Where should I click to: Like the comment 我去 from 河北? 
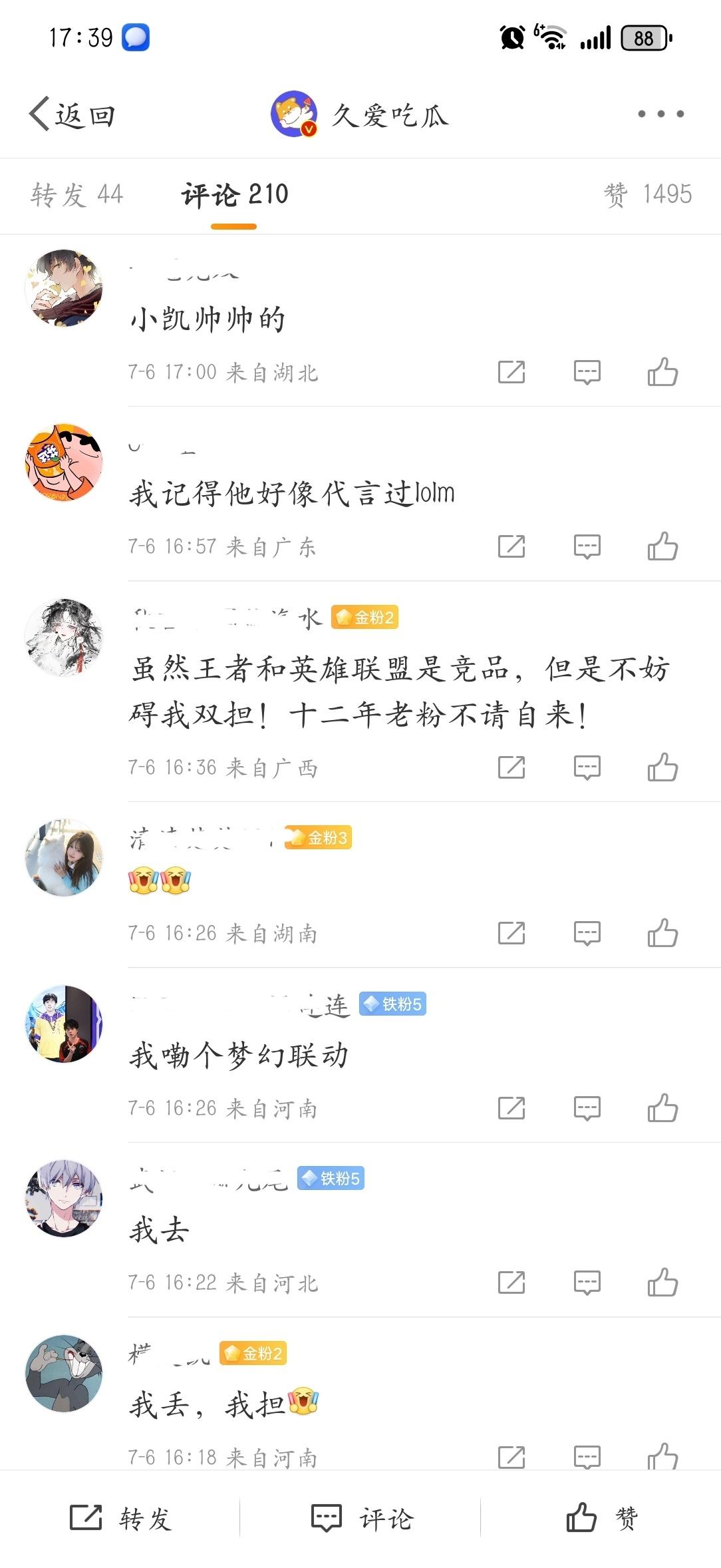click(x=662, y=1282)
